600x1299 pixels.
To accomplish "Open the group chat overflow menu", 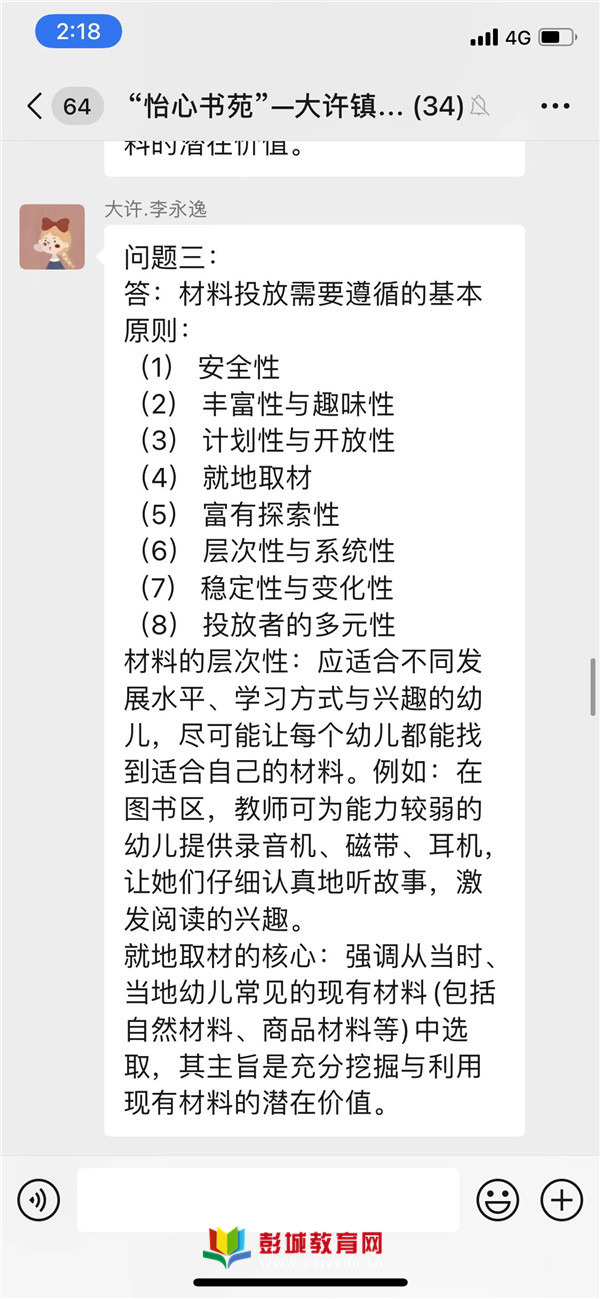I will pyautogui.click(x=555, y=106).
